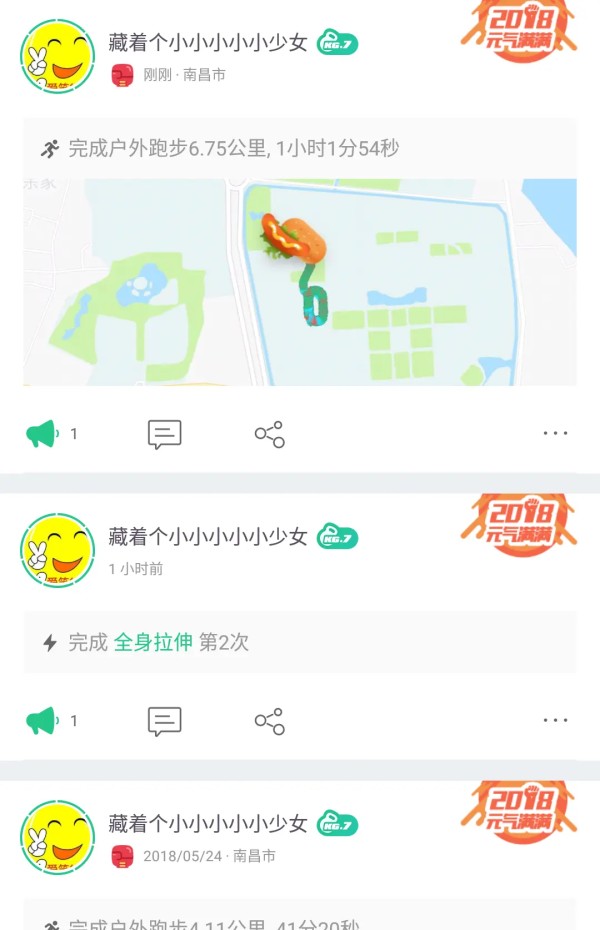Image resolution: width=600 pixels, height=930 pixels.
Task: Share the 6.75公里 running post
Action: pyautogui.click(x=269, y=434)
